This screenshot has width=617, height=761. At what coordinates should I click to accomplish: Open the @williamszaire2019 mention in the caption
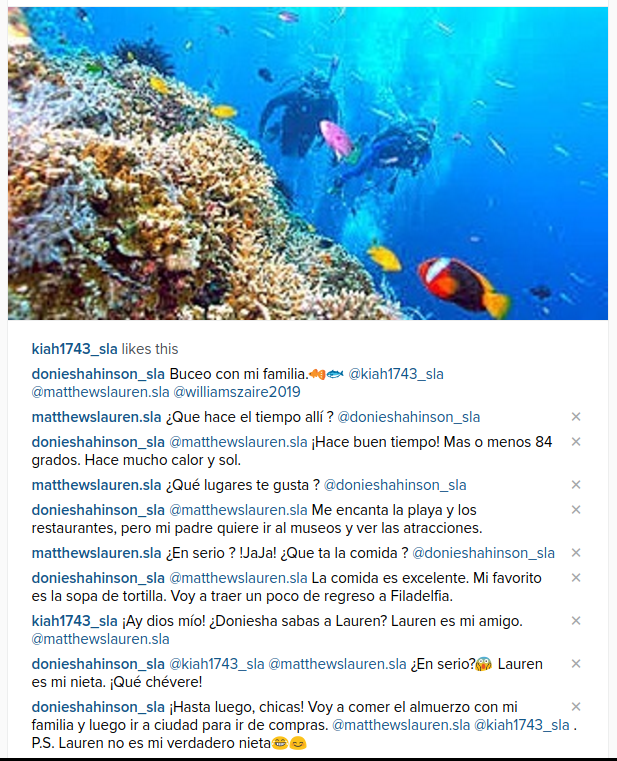coord(237,392)
